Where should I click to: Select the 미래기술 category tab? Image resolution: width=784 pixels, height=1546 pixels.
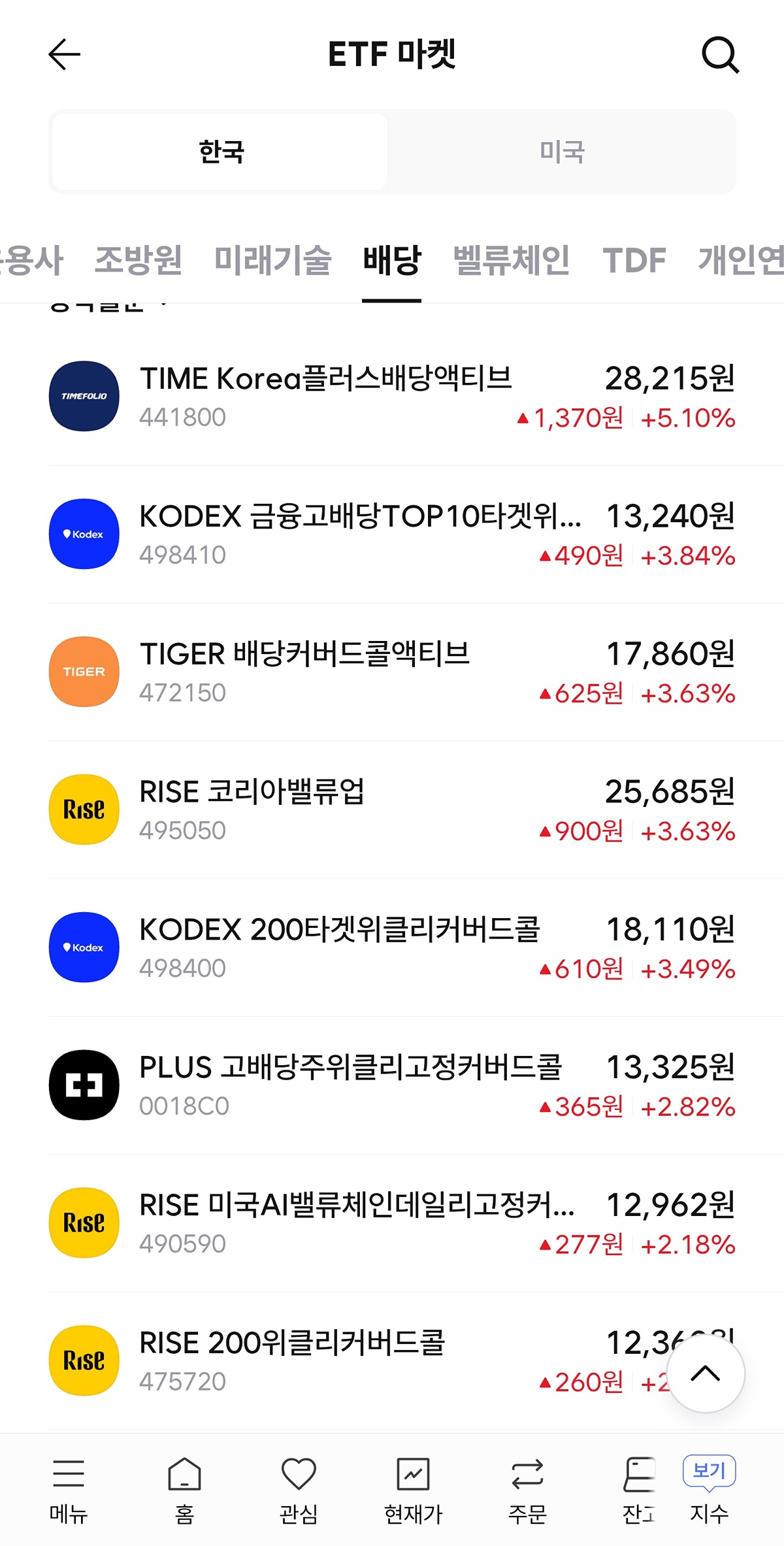click(272, 260)
